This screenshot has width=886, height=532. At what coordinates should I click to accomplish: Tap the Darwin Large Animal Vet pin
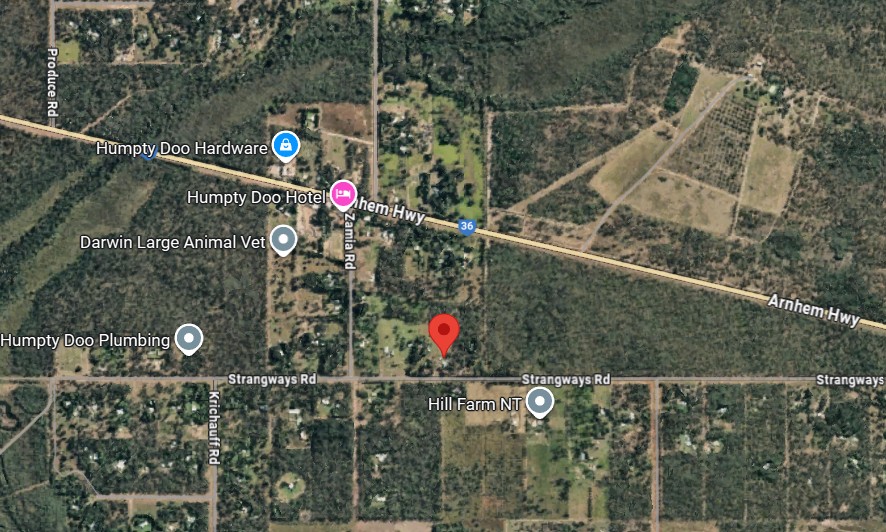pyautogui.click(x=284, y=240)
